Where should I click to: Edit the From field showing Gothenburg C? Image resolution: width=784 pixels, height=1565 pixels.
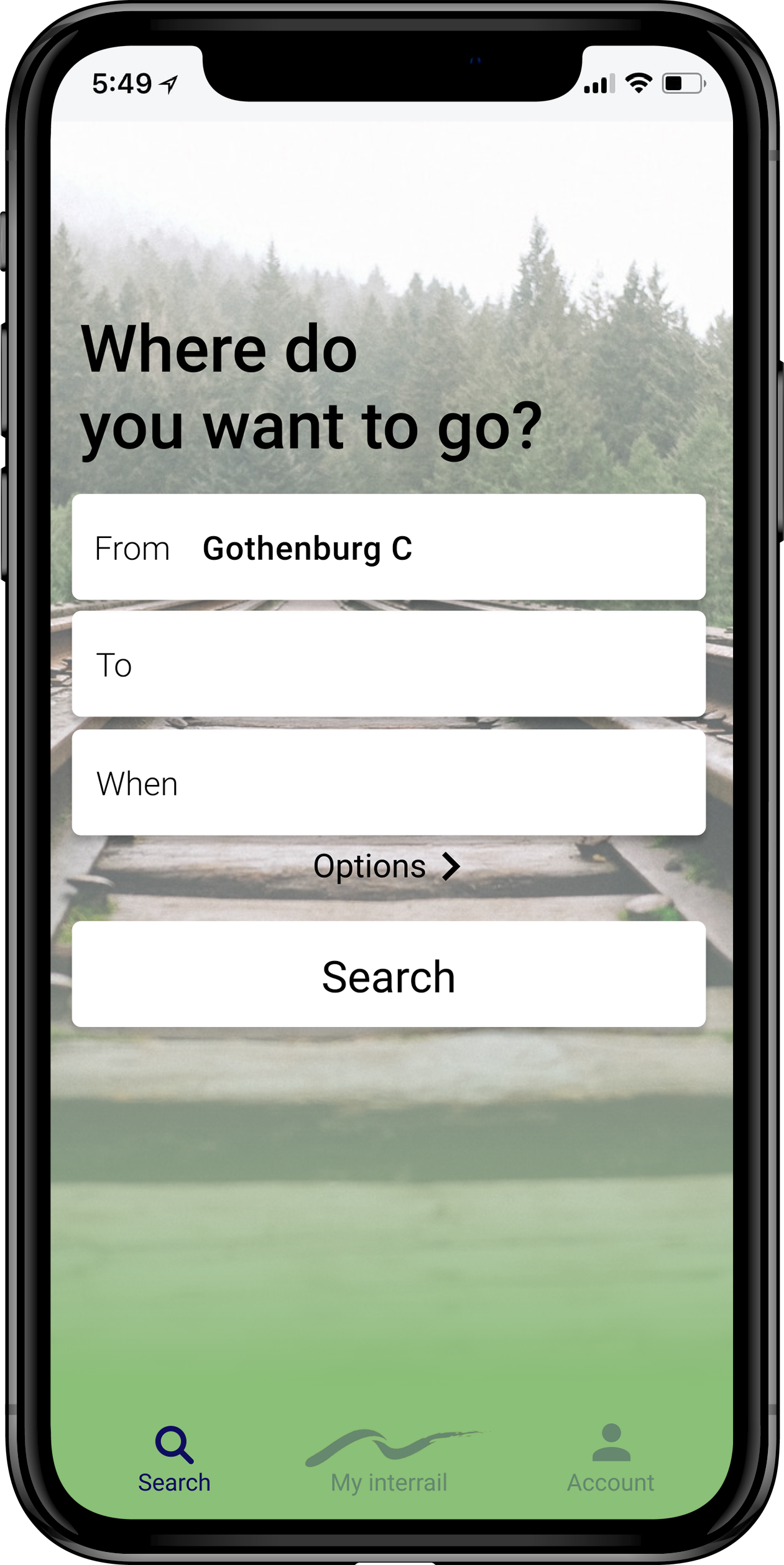coord(389,547)
